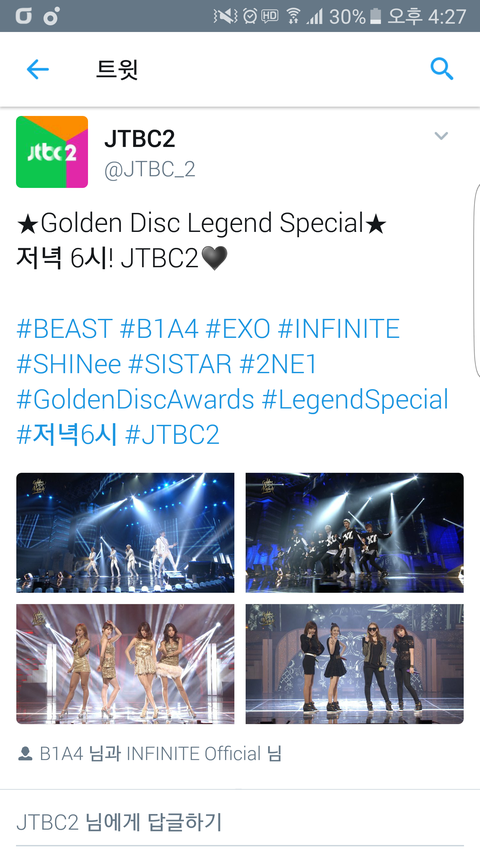480x853 pixels.
Task: Tap the reply field to JTBC2
Action: click(x=239, y=823)
